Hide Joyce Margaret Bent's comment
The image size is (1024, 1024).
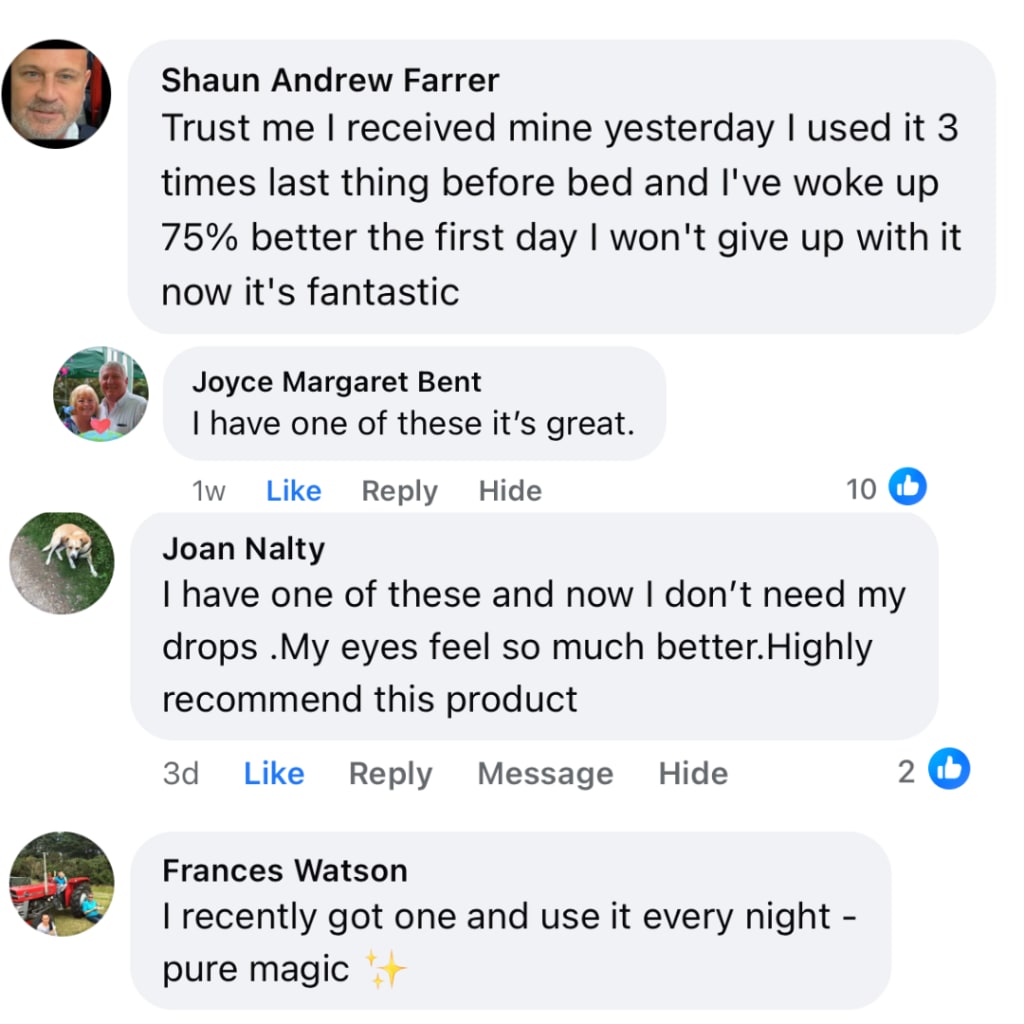510,491
